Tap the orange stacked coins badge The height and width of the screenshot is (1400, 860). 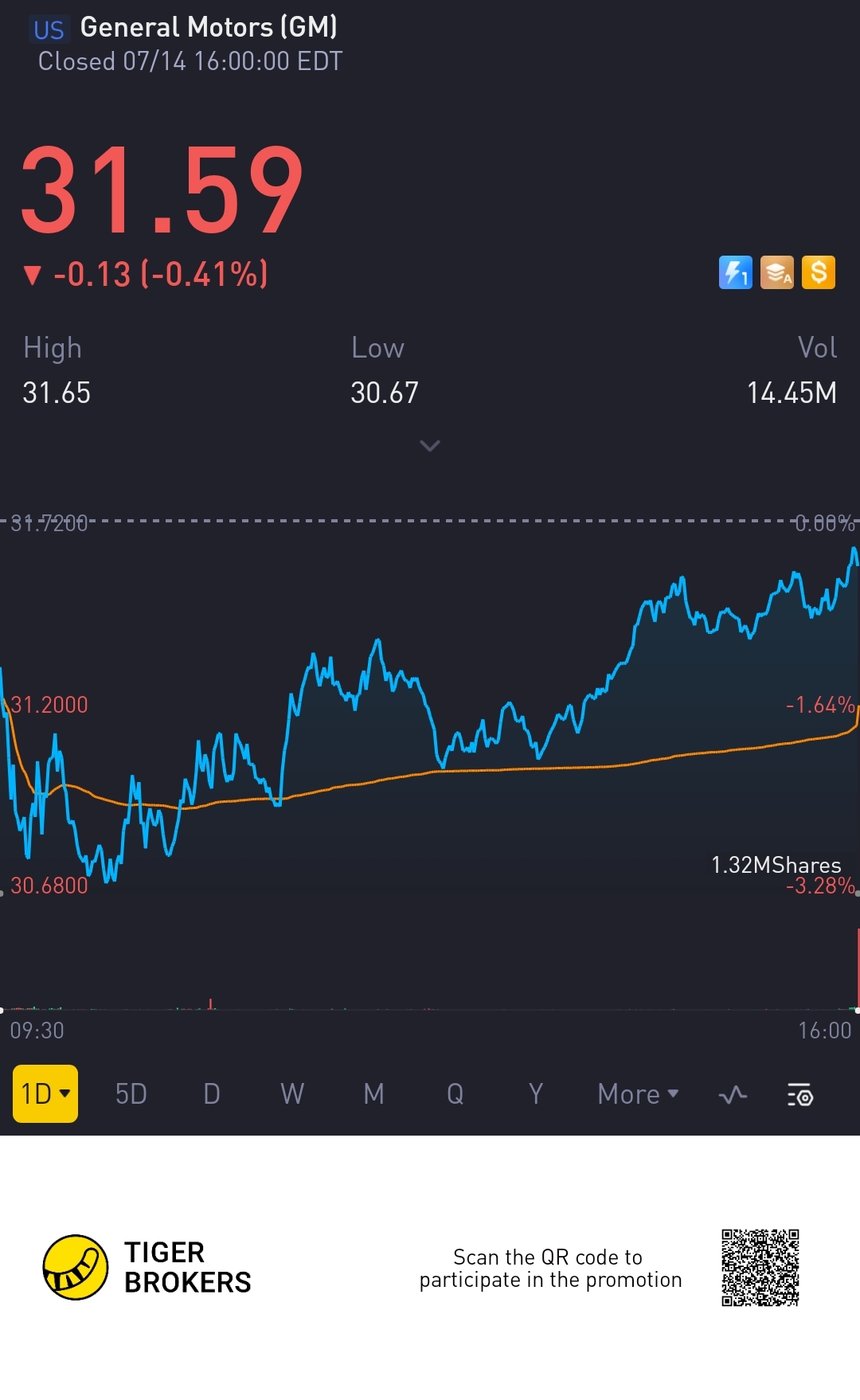point(776,272)
